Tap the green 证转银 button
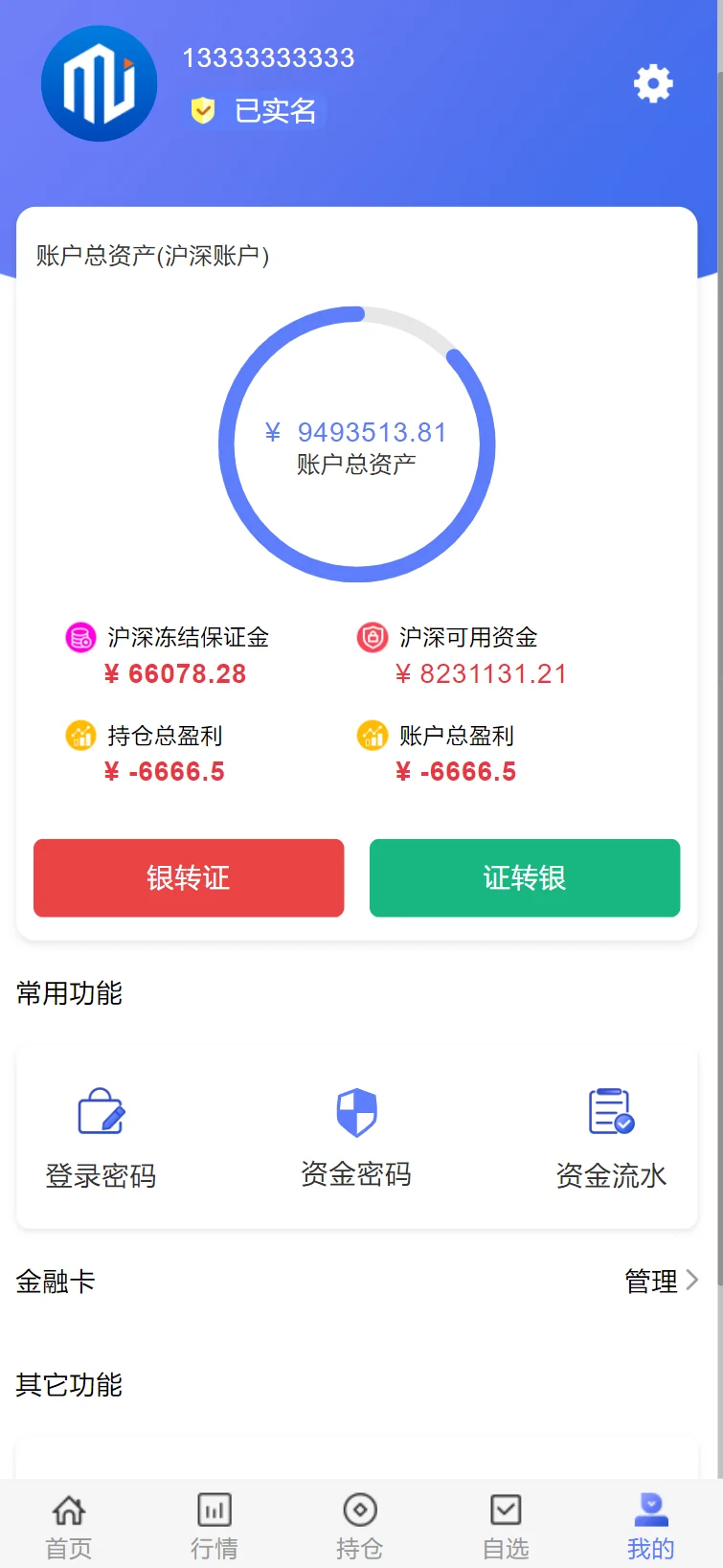 (x=525, y=877)
